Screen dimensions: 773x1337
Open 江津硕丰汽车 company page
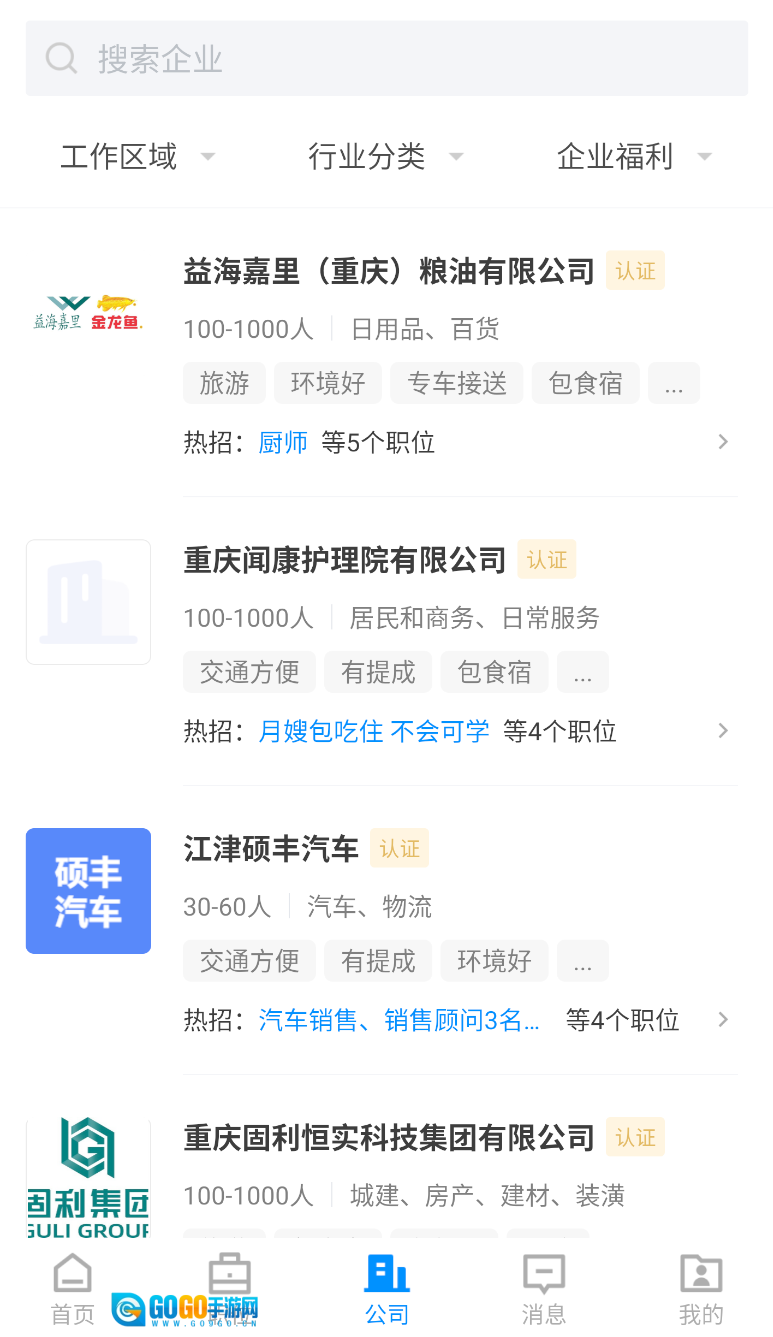click(271, 849)
